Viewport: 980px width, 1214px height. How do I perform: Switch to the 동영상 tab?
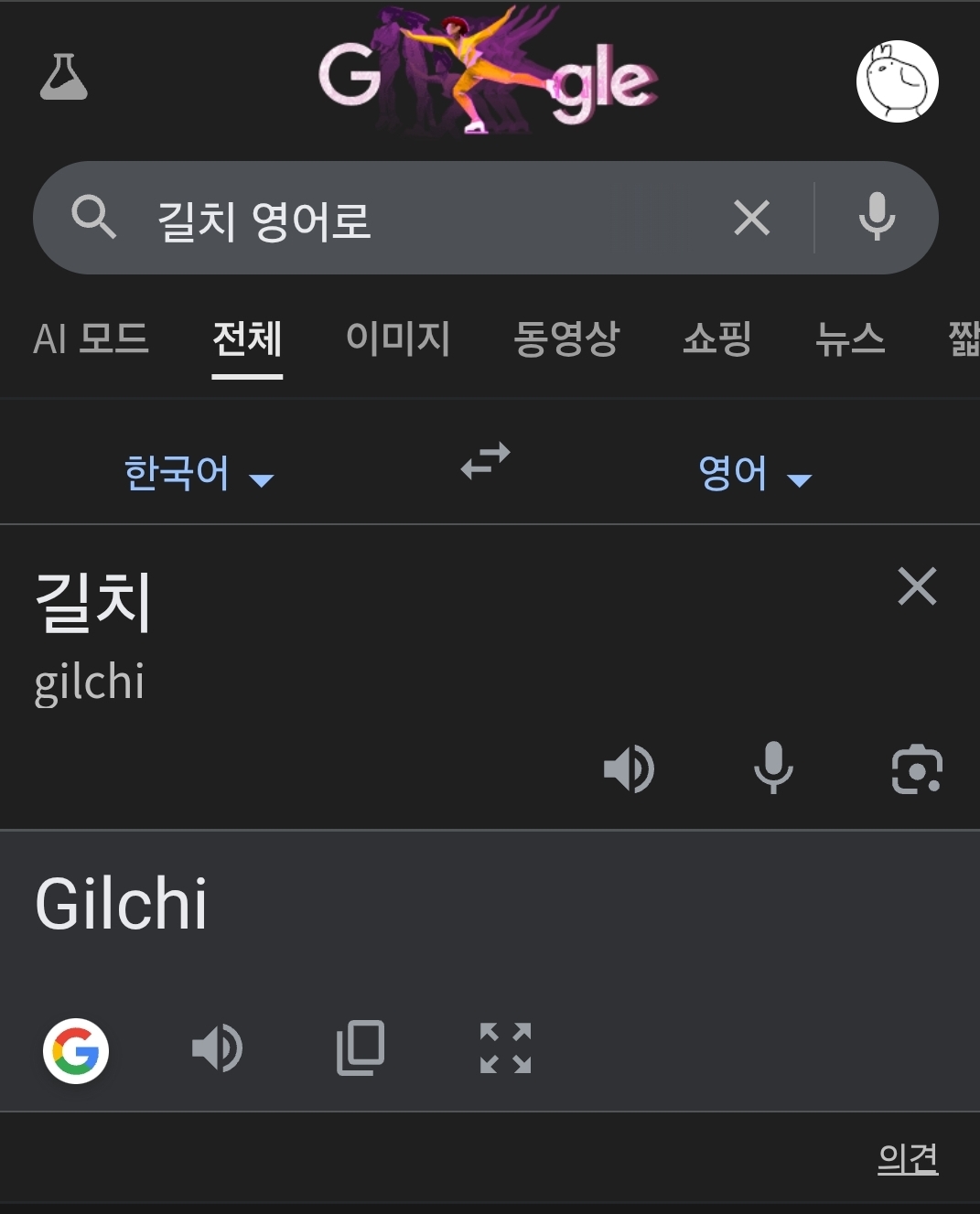click(x=566, y=339)
